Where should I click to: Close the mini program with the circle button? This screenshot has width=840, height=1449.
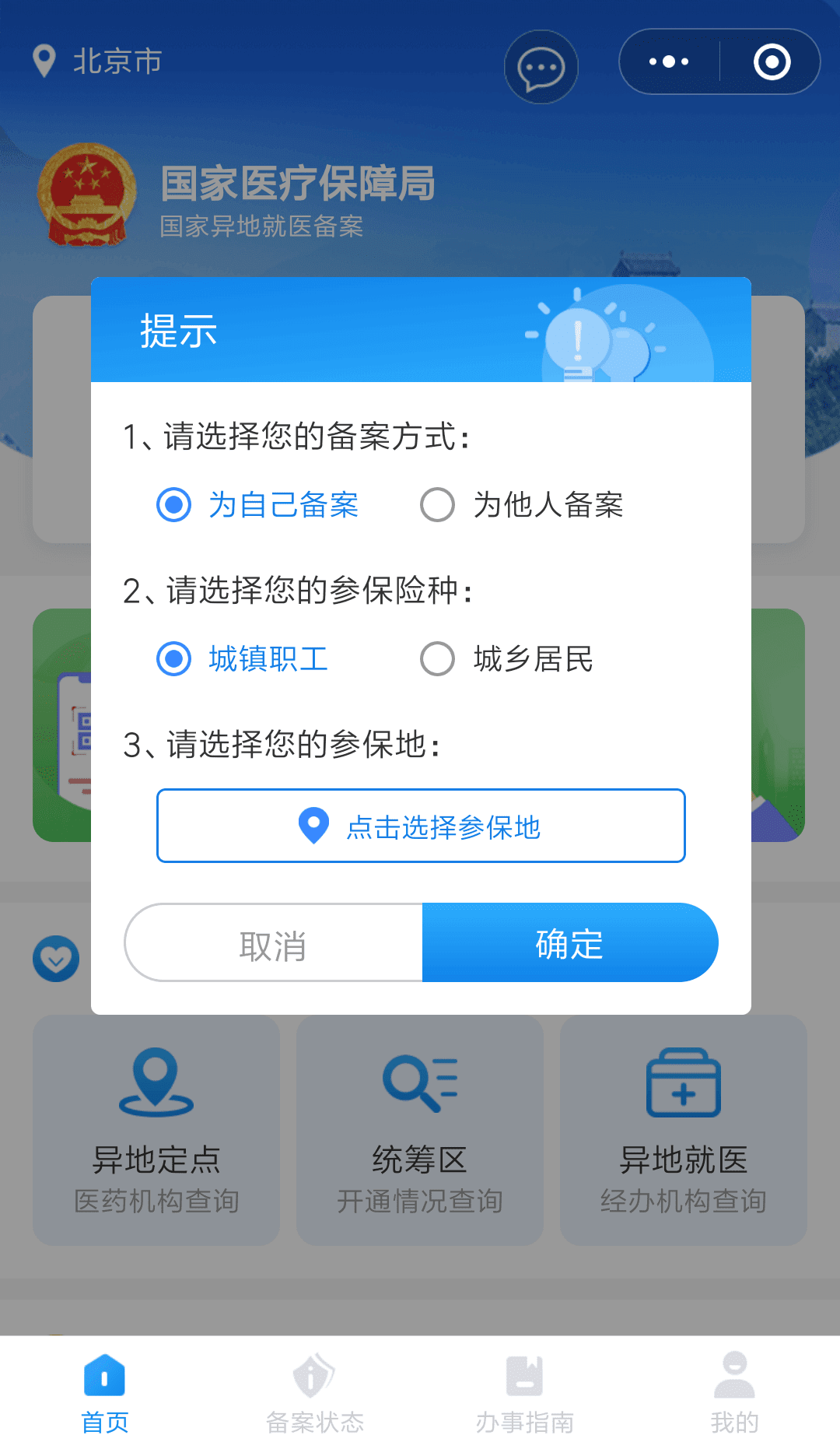point(772,61)
